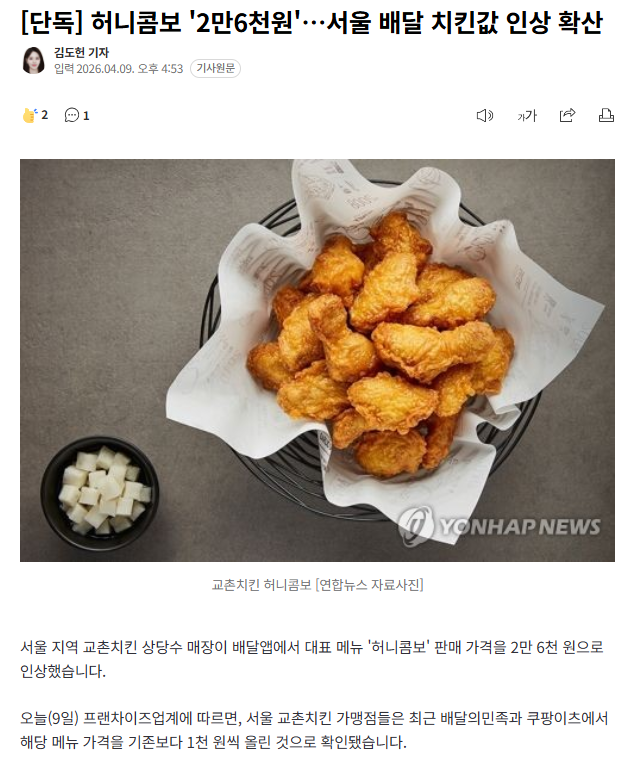Enlarge the 허니콤보 chicken article photo
The width and height of the screenshot is (619, 757).
point(317,360)
